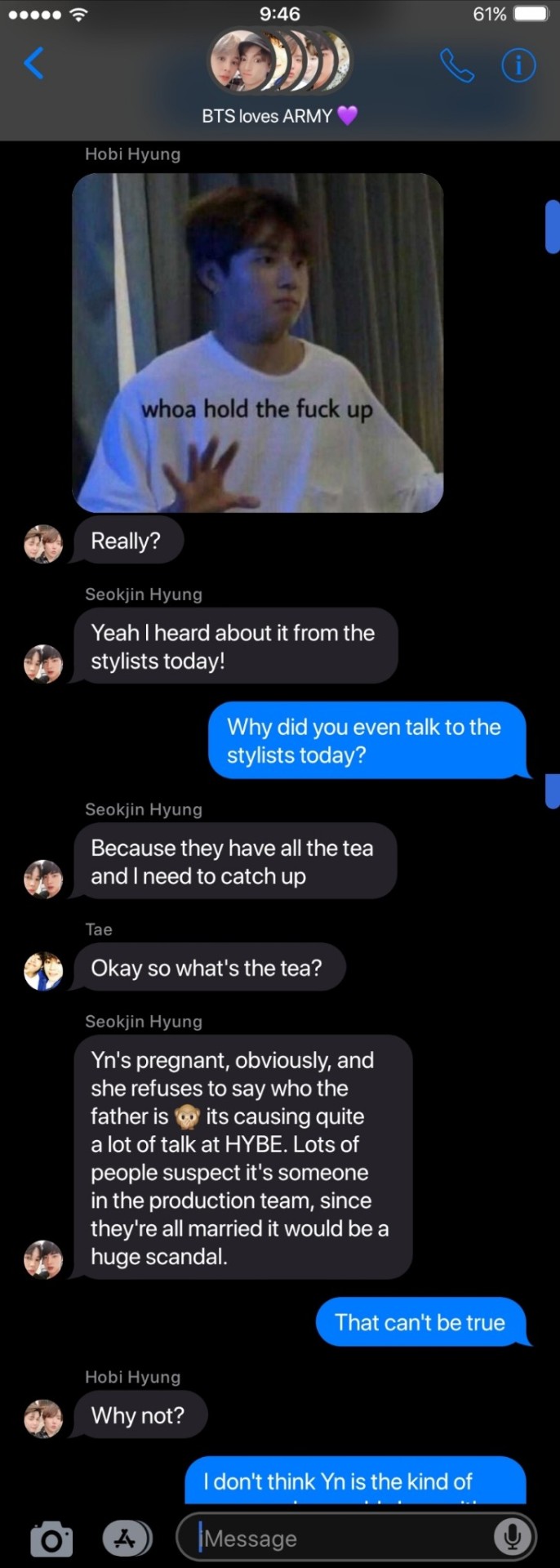
Task: Record a voice message with the microphone
Action: click(x=513, y=1537)
